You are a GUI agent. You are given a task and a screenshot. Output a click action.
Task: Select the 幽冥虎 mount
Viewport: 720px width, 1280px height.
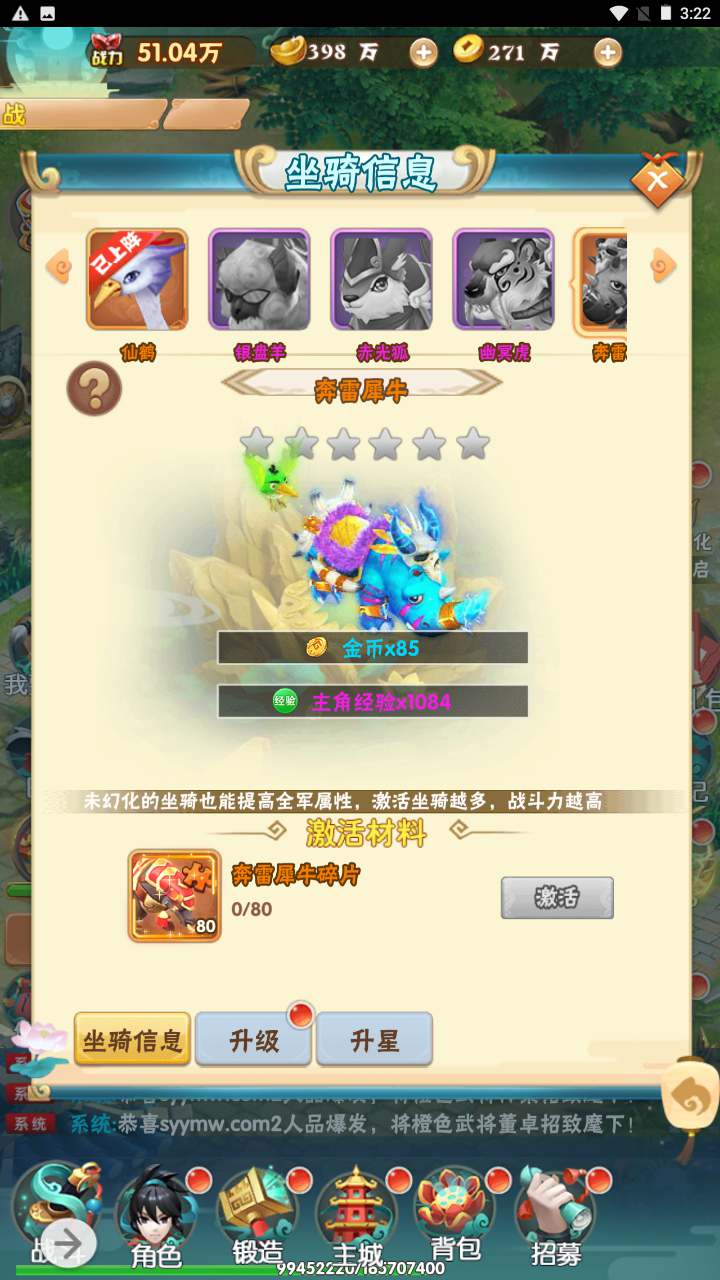[x=503, y=280]
